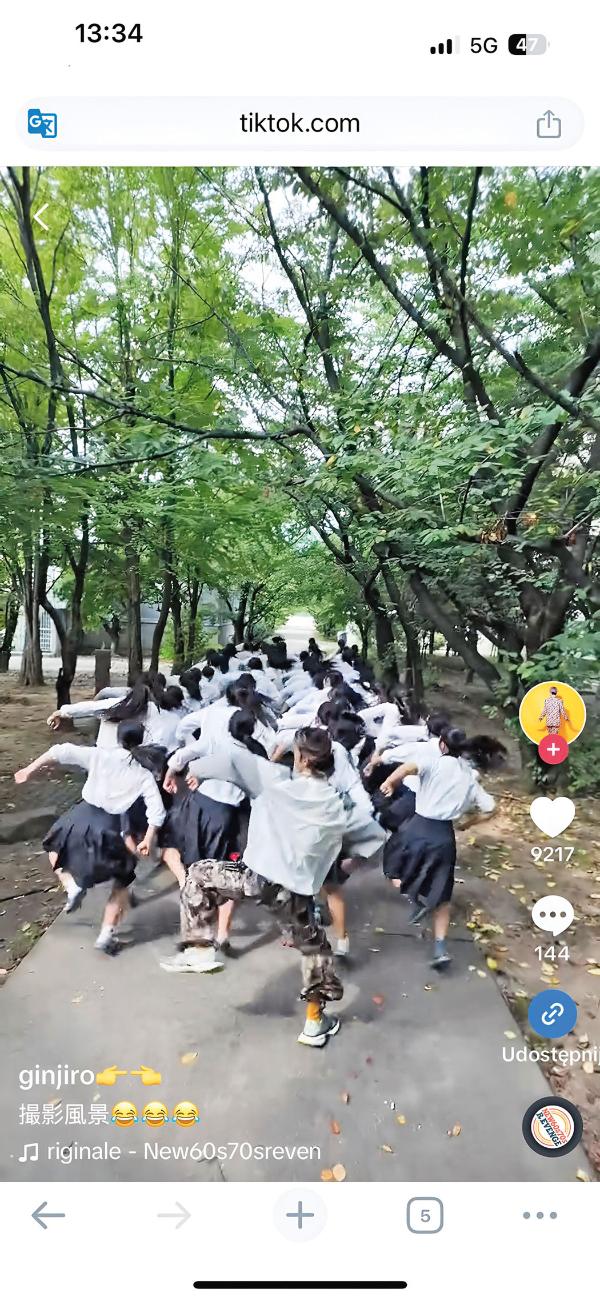The width and height of the screenshot is (600, 1301).
Task: Open the tiktok.com address field
Action: tap(299, 124)
